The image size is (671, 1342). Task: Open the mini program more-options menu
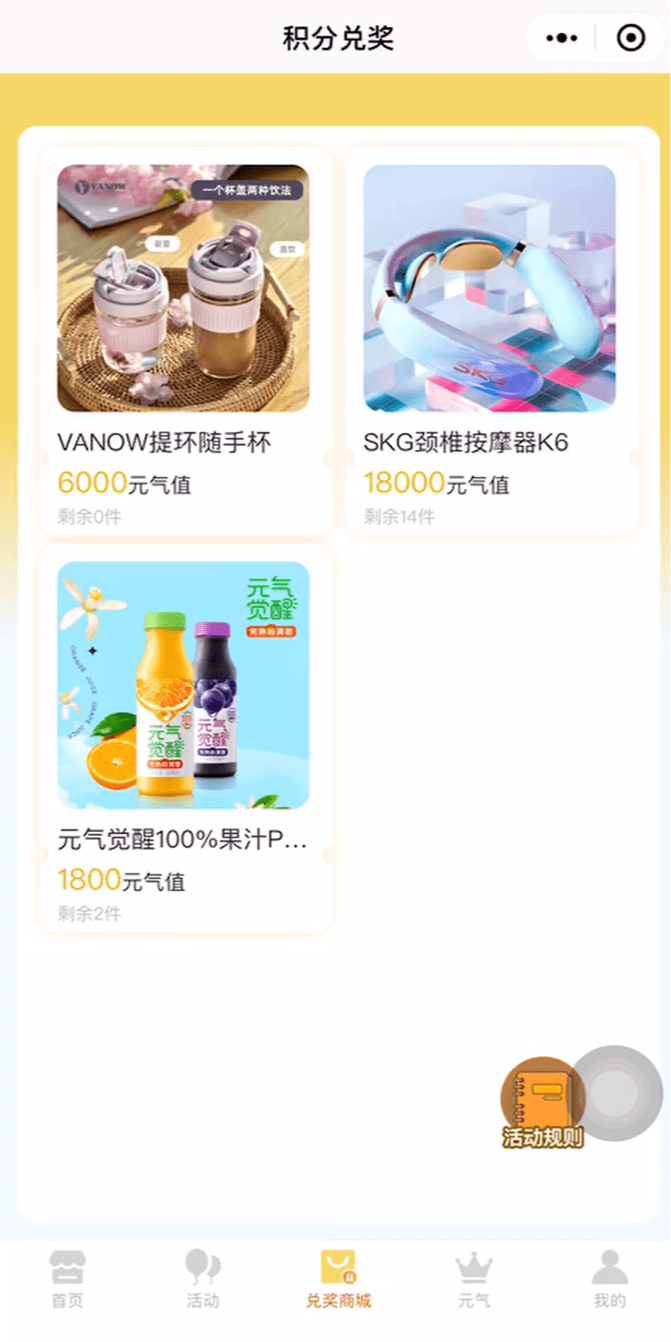click(562, 39)
